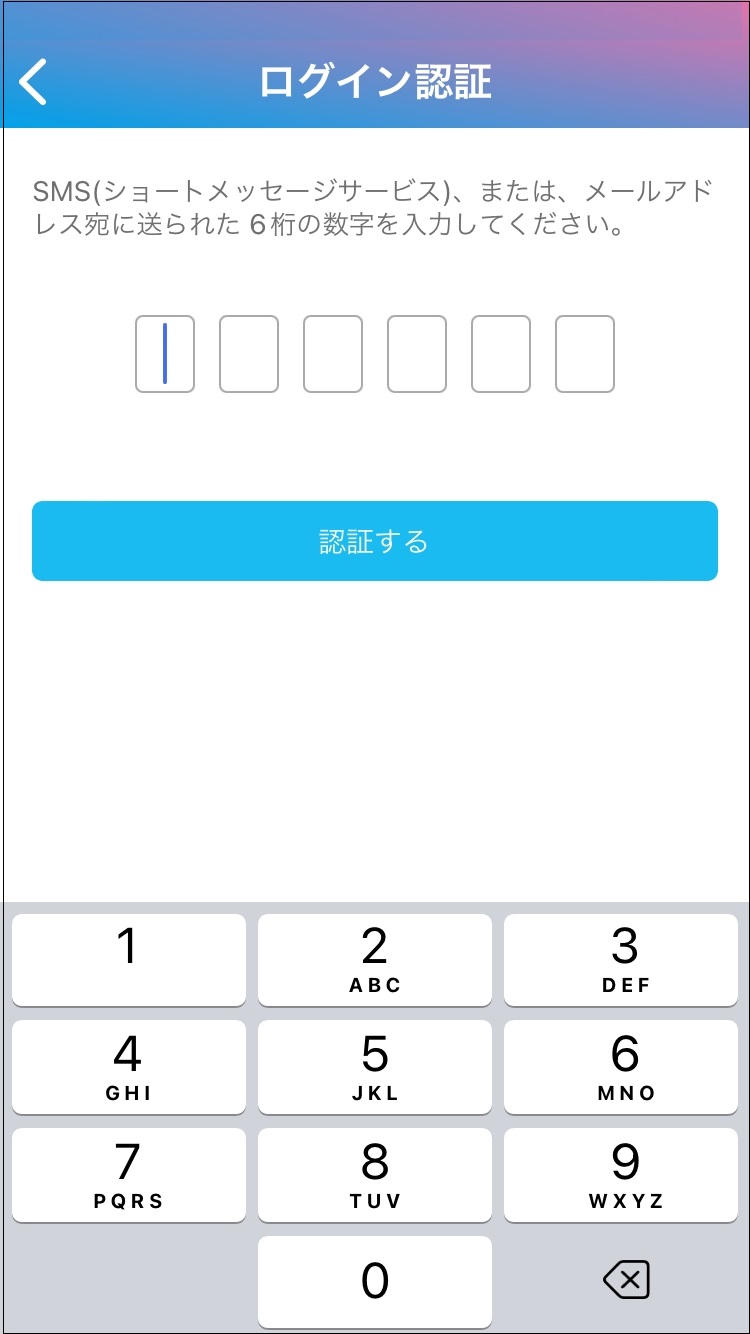Select the first code digit box
This screenshot has height=1334, width=750.
pyautogui.click(x=164, y=354)
